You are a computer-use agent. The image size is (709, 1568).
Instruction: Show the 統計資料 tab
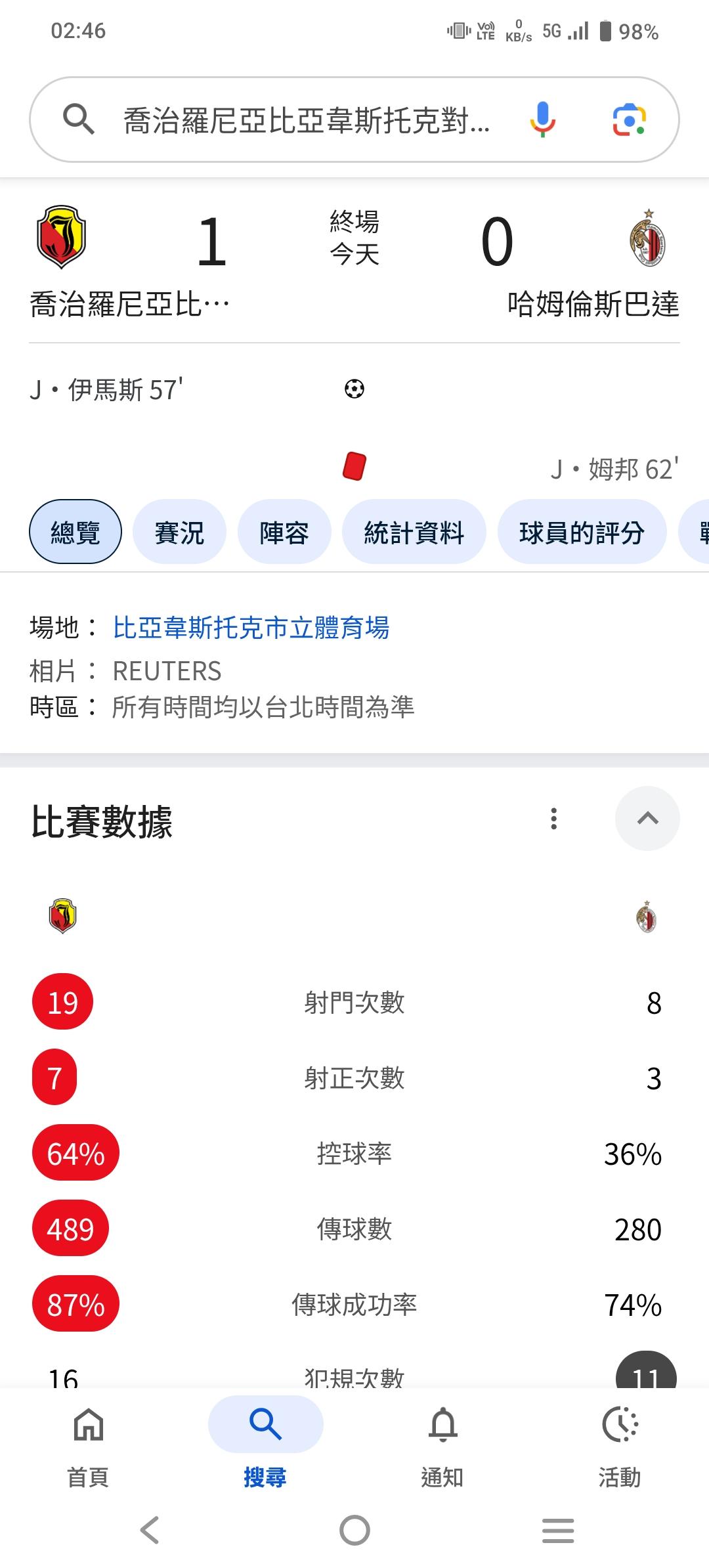[414, 533]
